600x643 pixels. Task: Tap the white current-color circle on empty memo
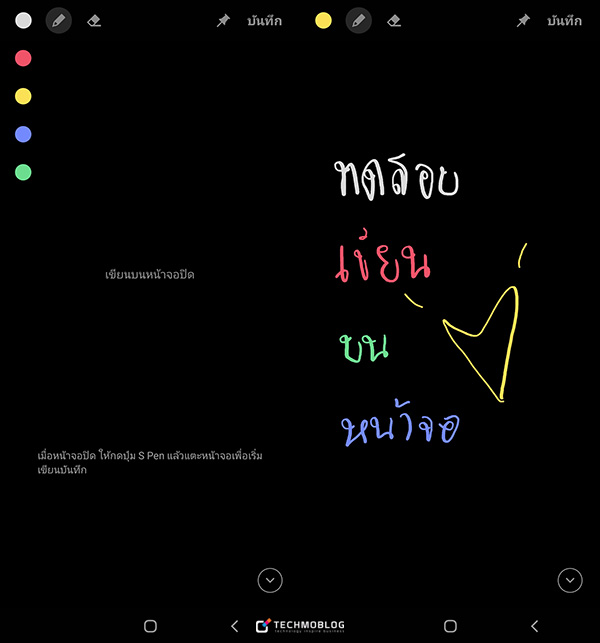point(23,20)
